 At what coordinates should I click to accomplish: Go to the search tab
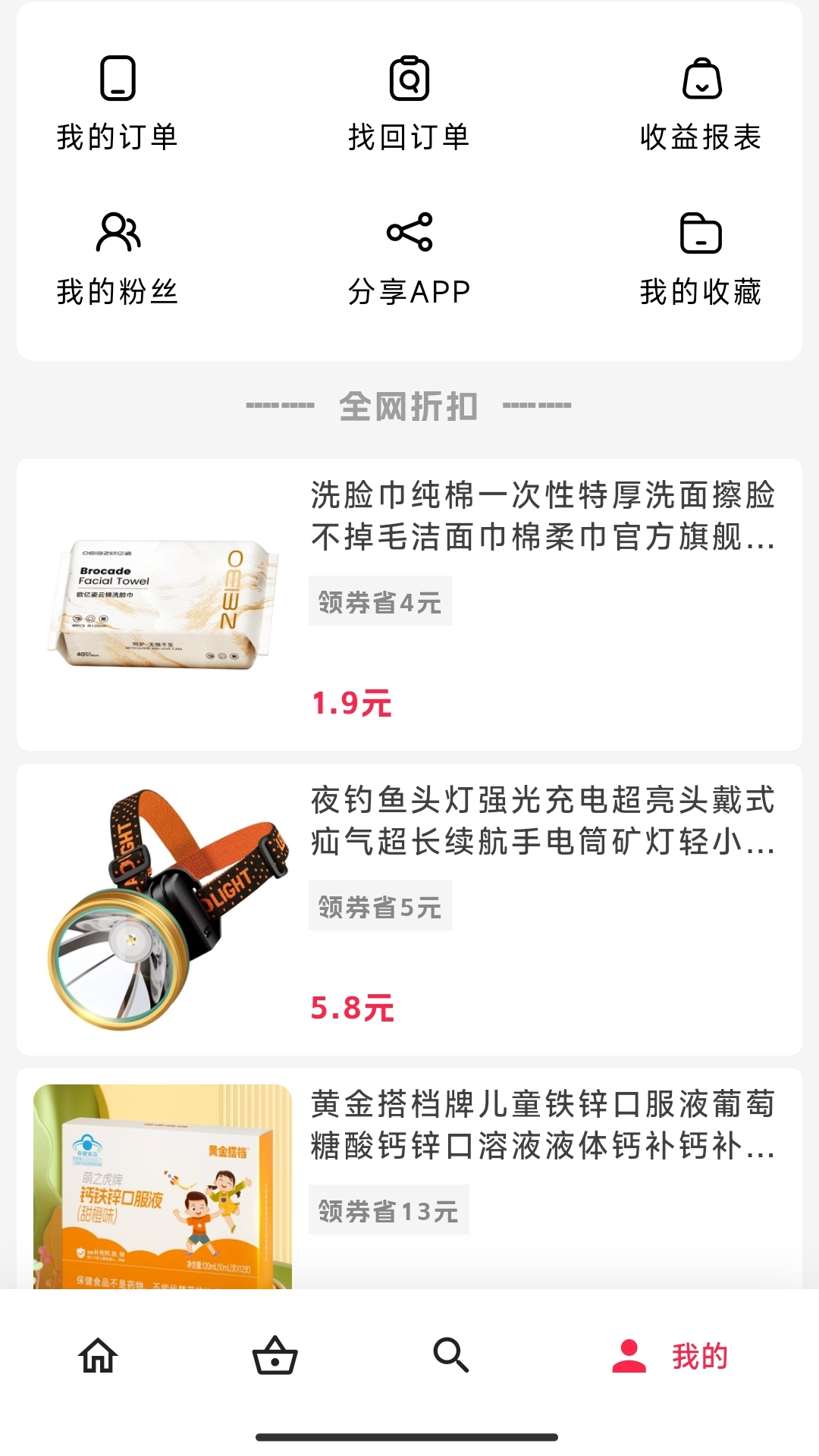point(450,1356)
